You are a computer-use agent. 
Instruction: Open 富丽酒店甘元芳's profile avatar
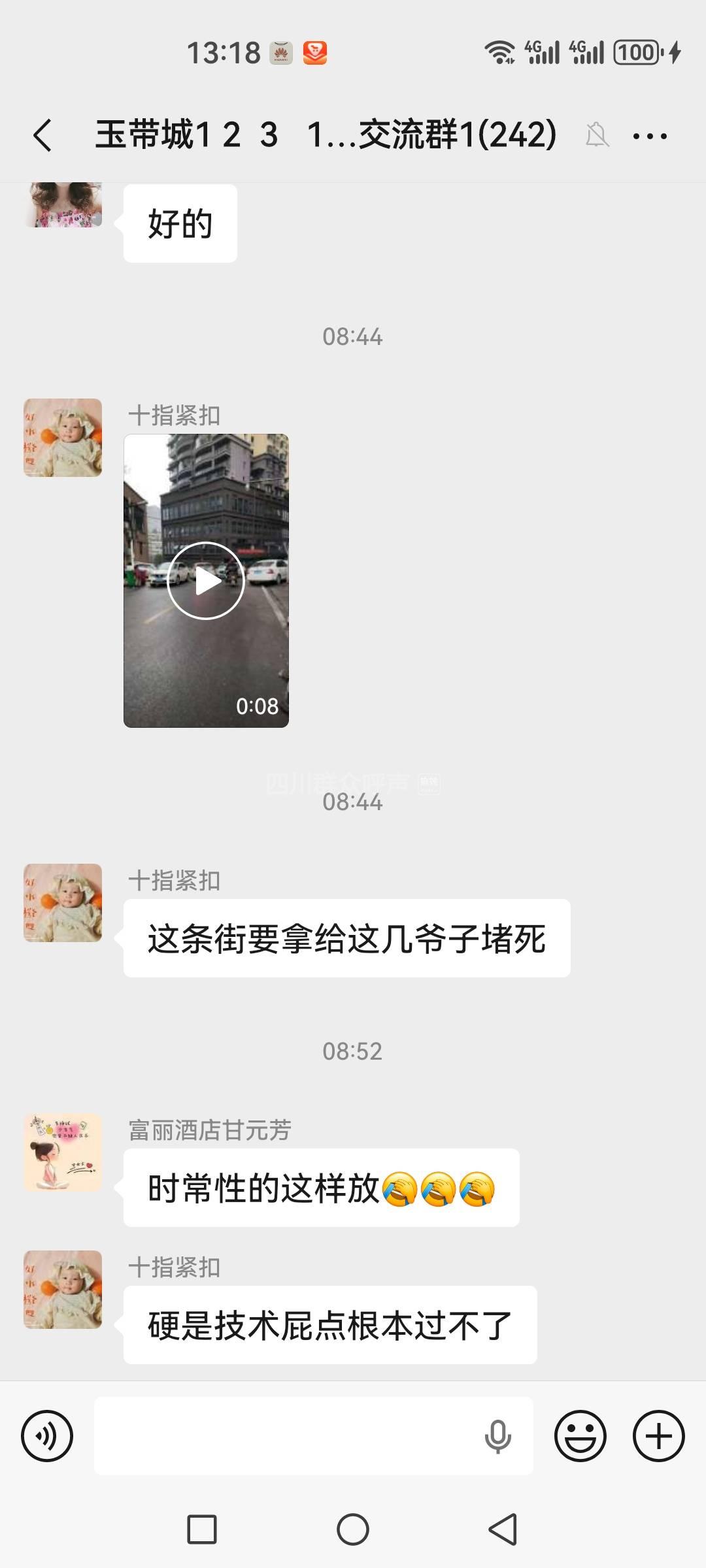(x=63, y=1152)
